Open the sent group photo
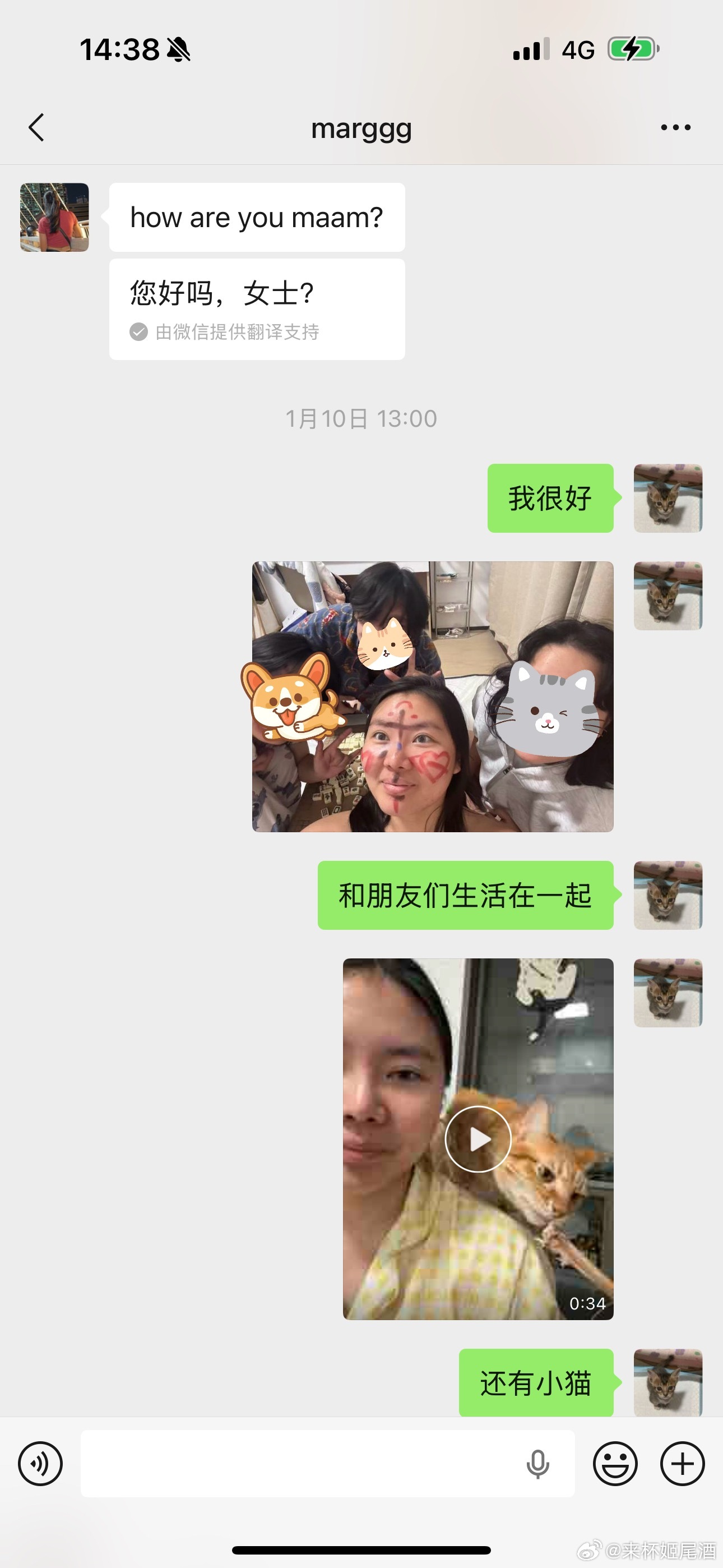This screenshot has height=1568, width=723. (x=433, y=697)
